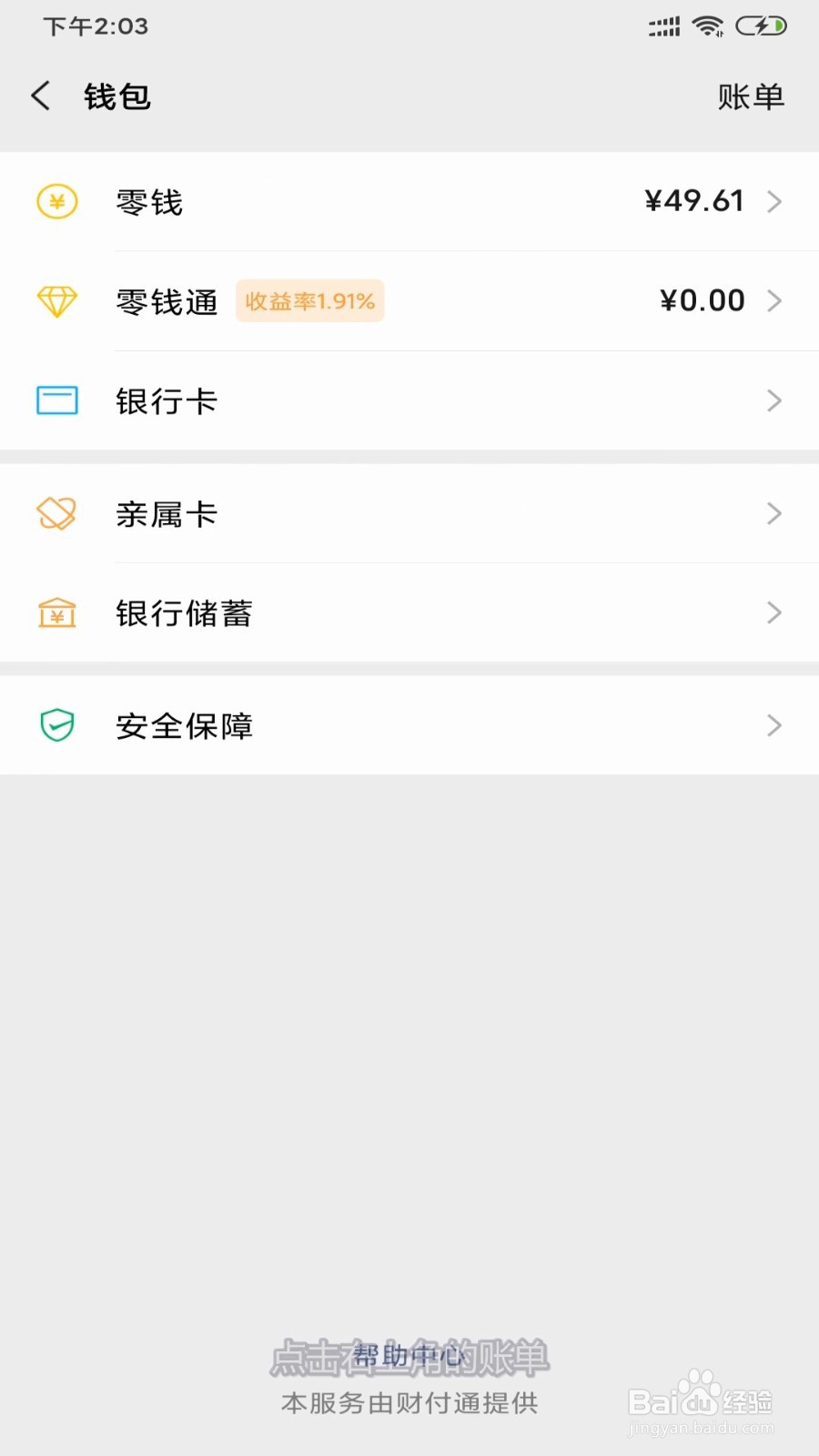Open the 零钱 balance row
The image size is (819, 1456).
click(x=409, y=201)
